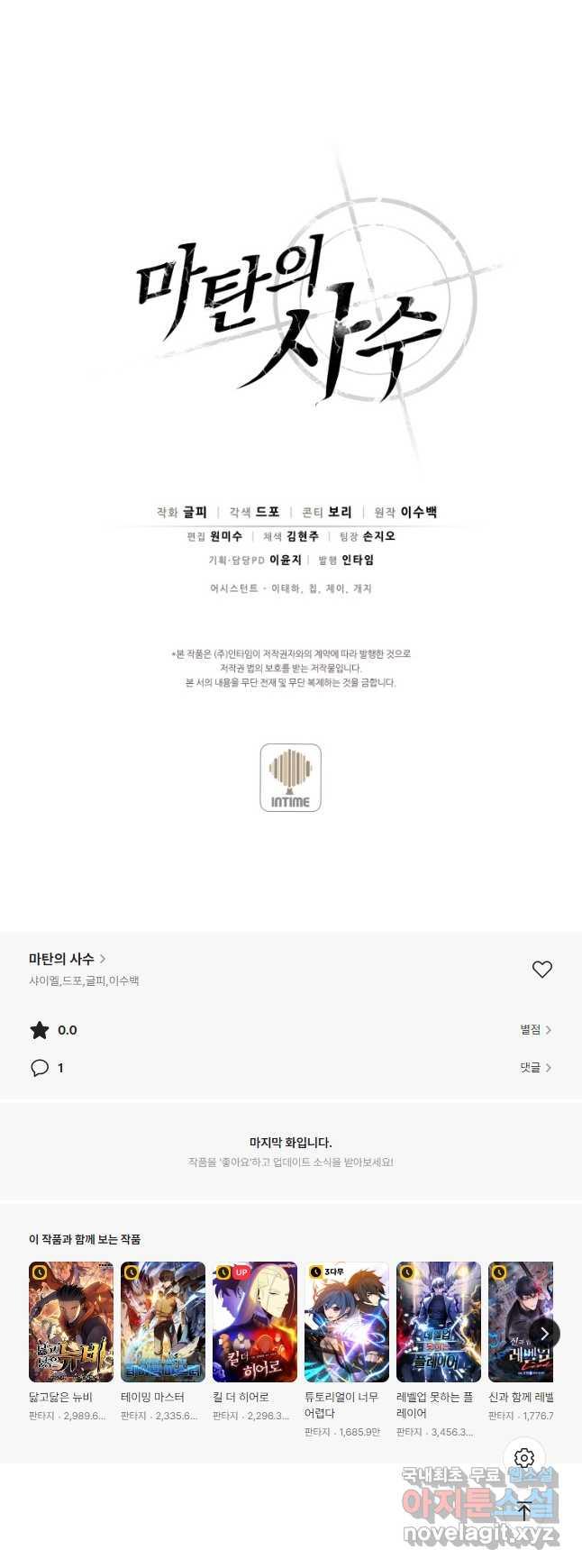Open the 댓글 comments section
This screenshot has height=1568, width=582.
535,1068
